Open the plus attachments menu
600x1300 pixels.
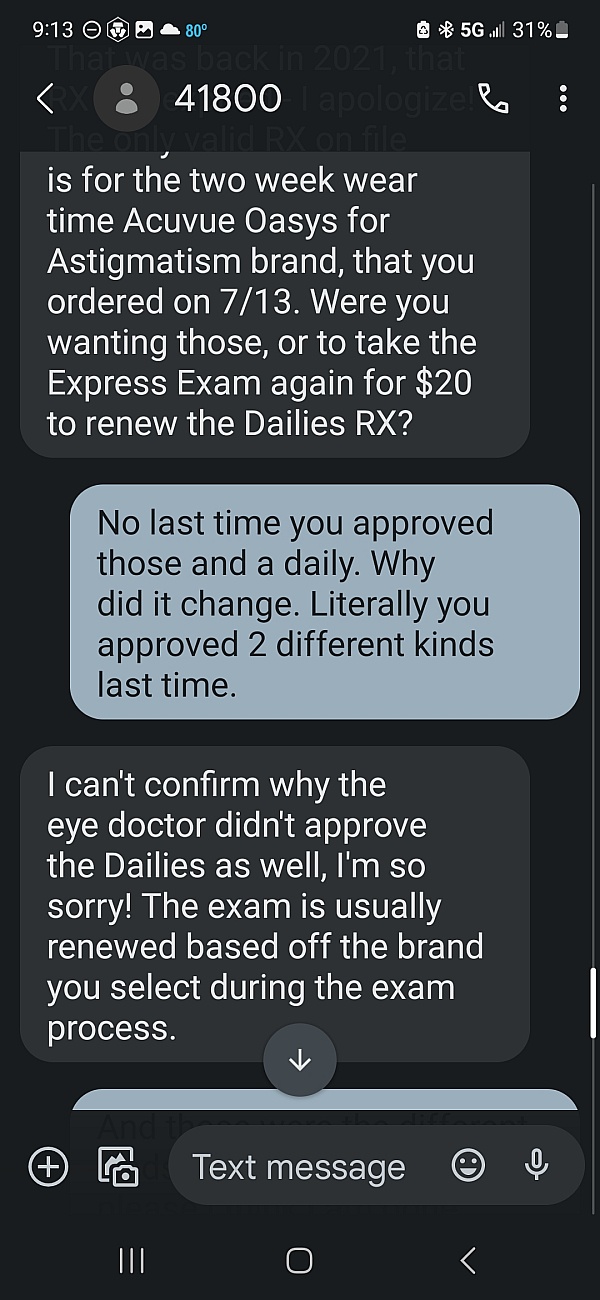[x=48, y=1166]
